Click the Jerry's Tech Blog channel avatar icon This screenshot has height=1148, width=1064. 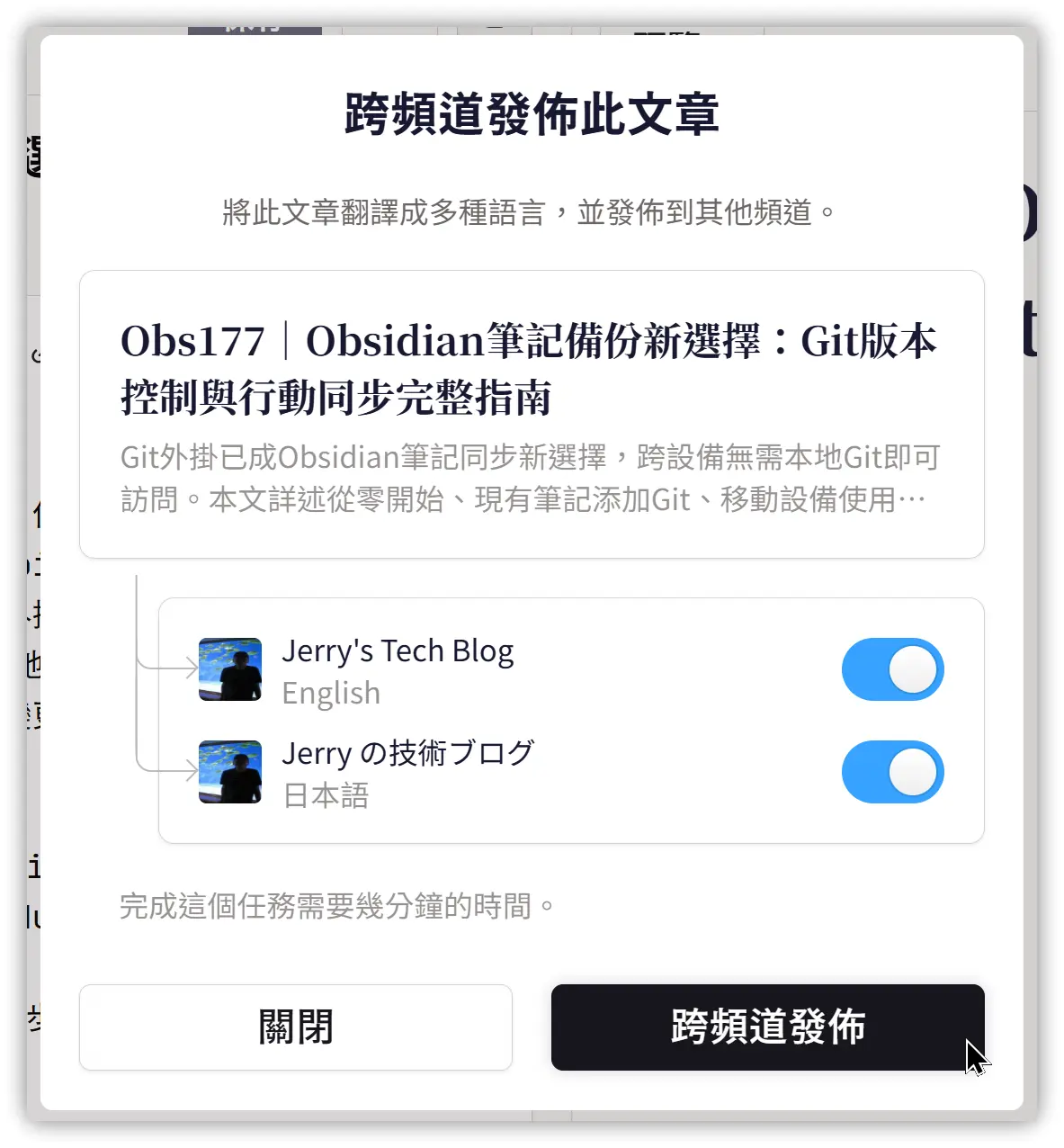229,669
